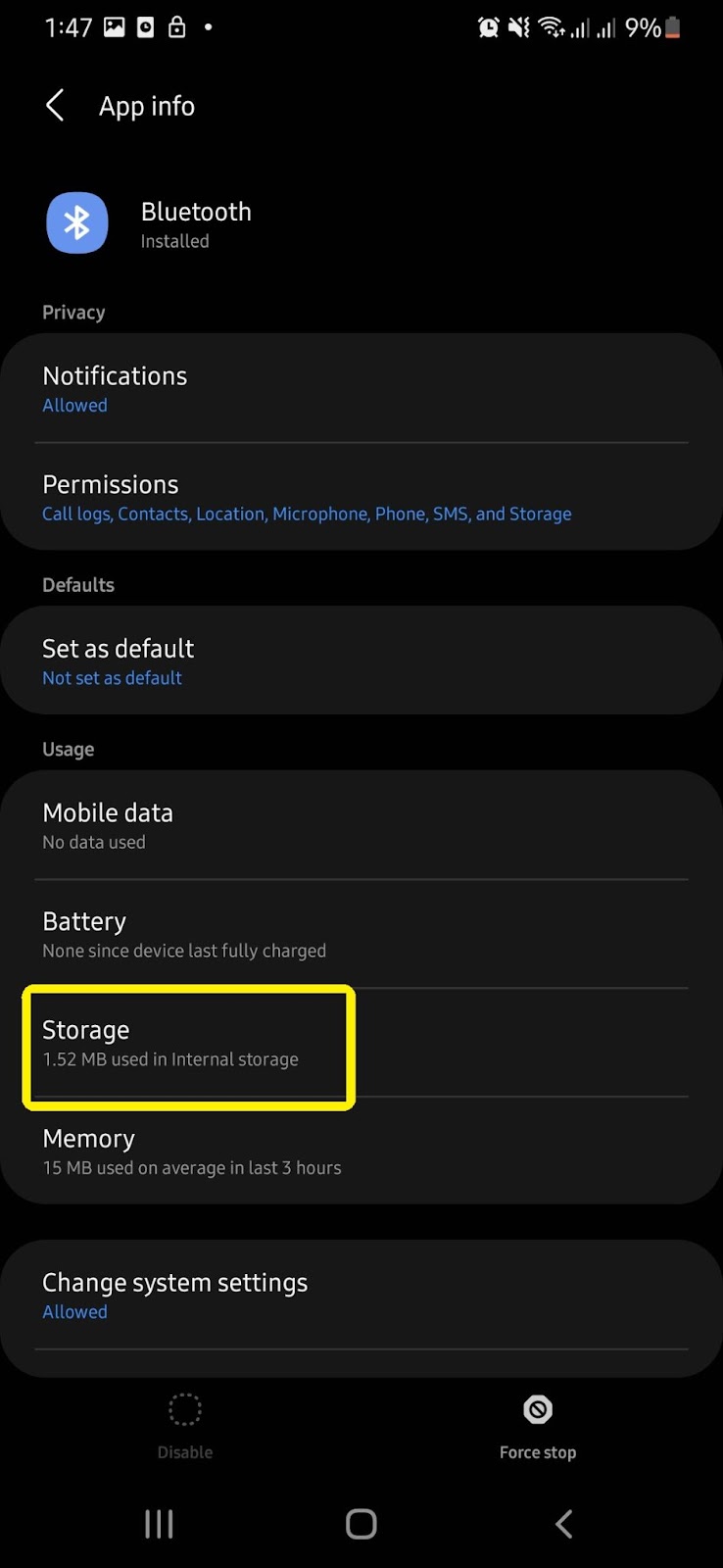Open the Permissions row
Viewport: 723px width, 1568px height.
pyautogui.click(x=361, y=498)
